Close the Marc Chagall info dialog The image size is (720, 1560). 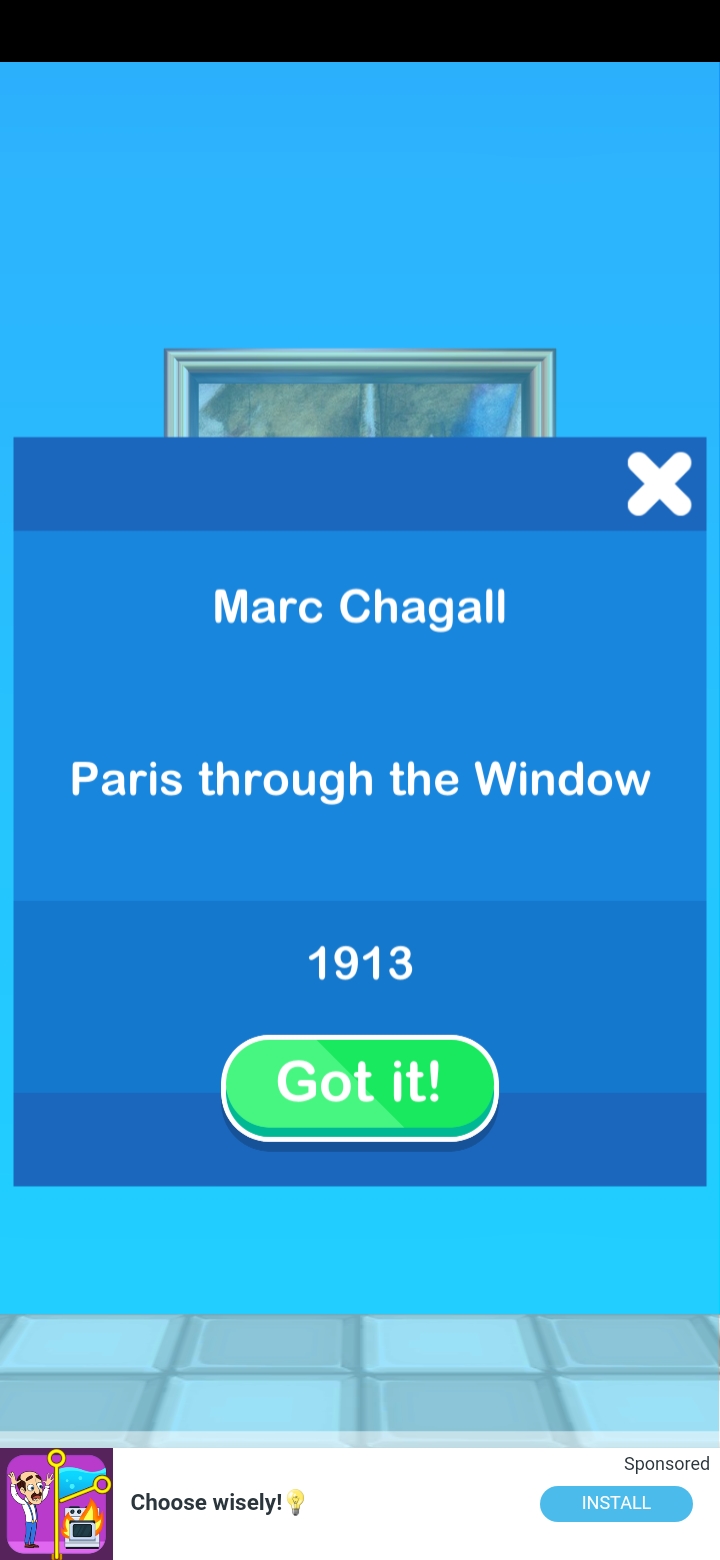[659, 484]
